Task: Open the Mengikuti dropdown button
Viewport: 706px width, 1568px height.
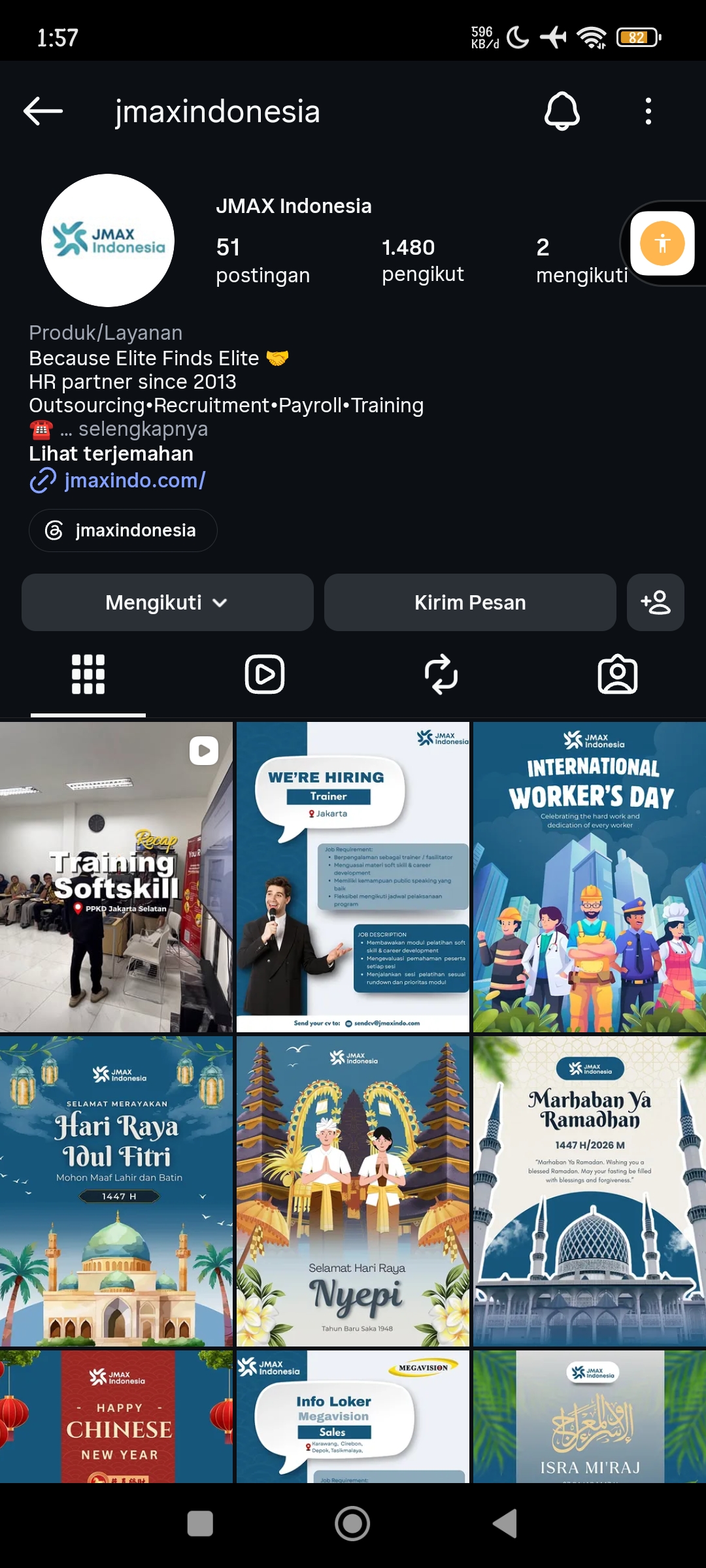Action: click(x=167, y=602)
